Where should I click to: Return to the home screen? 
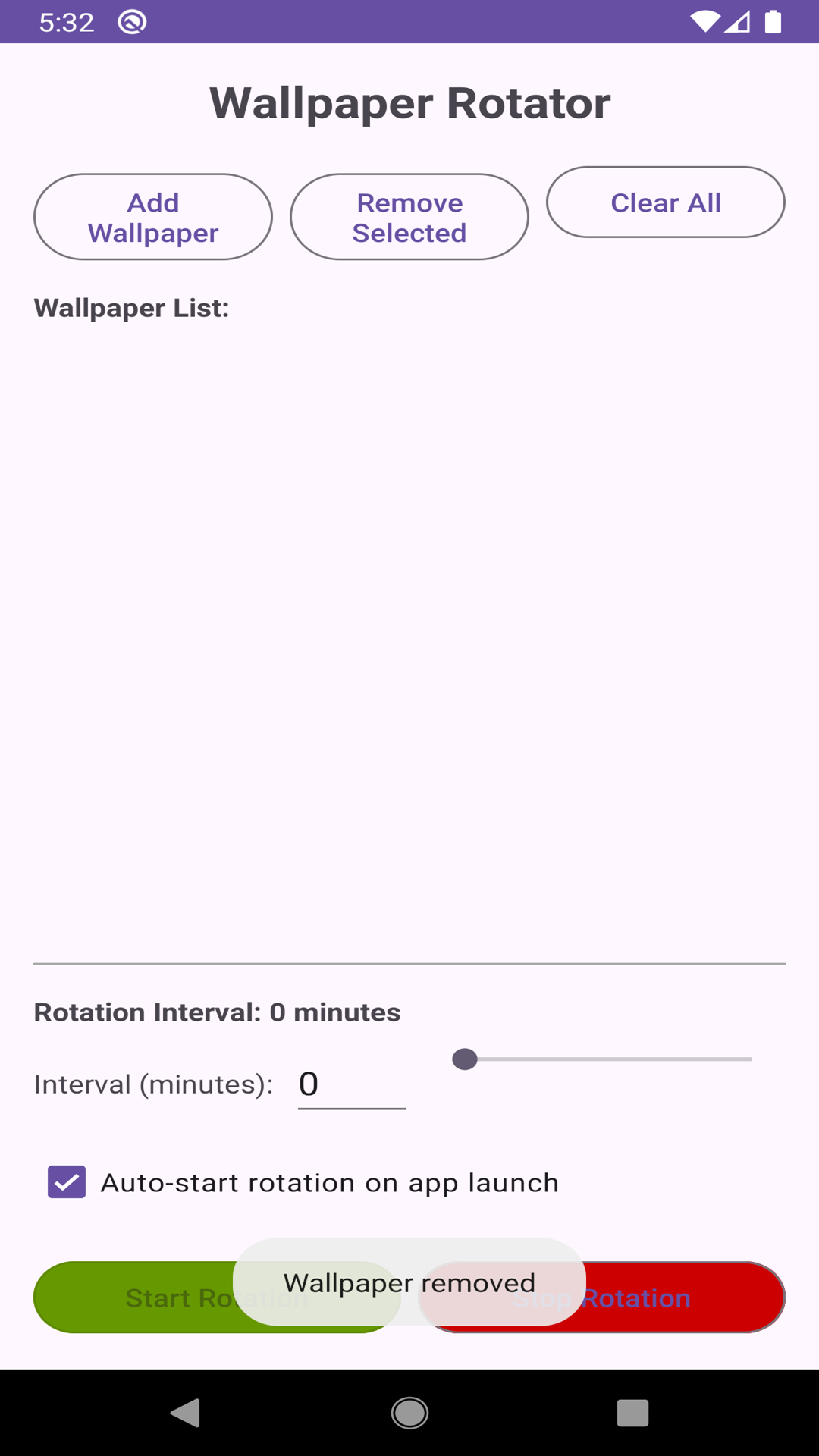point(409,1413)
